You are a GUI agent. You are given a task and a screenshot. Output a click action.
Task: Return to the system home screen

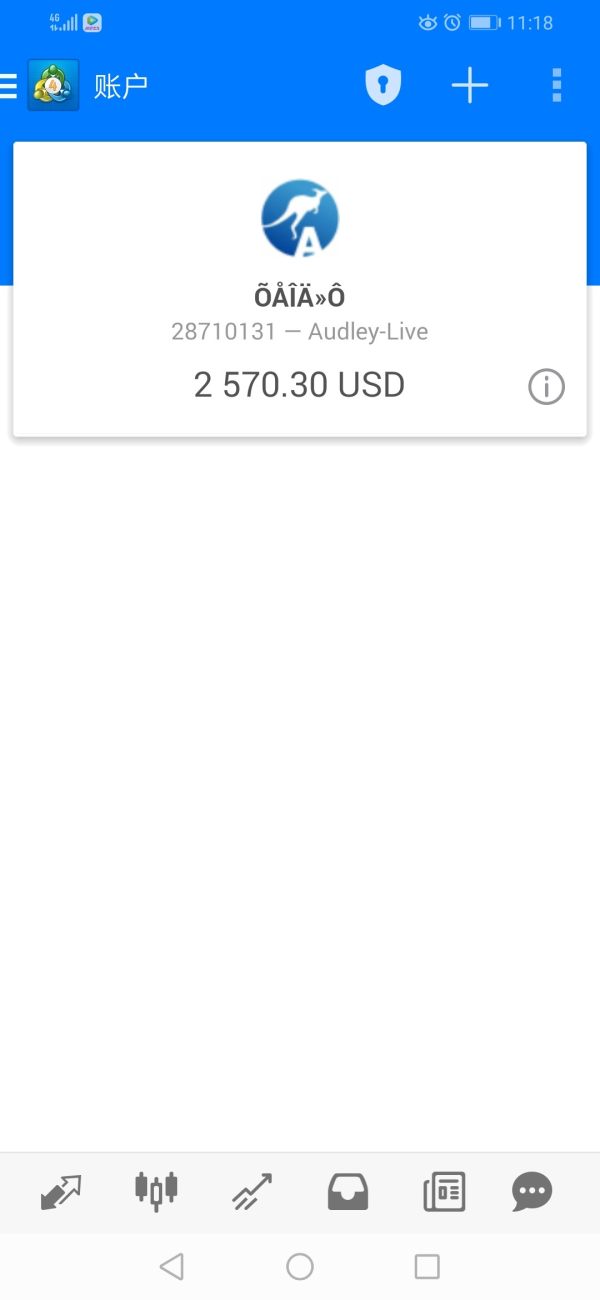point(300,1267)
